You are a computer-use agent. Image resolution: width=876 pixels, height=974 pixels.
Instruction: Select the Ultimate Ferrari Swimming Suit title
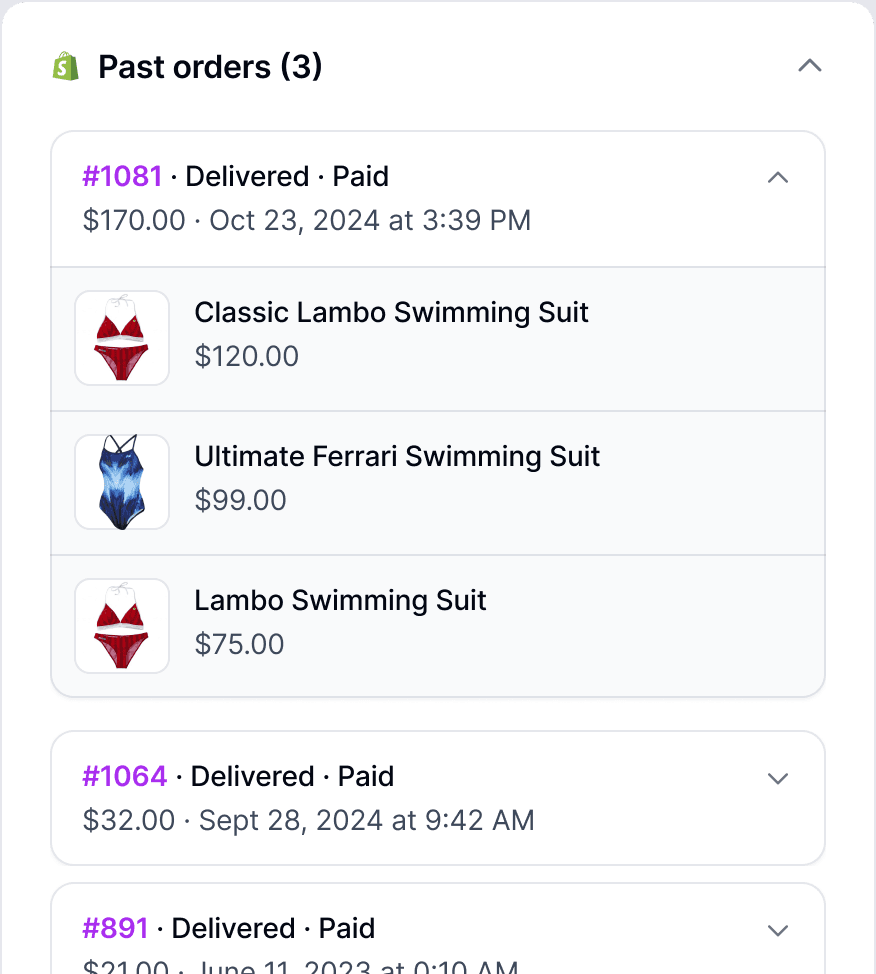[397, 457]
